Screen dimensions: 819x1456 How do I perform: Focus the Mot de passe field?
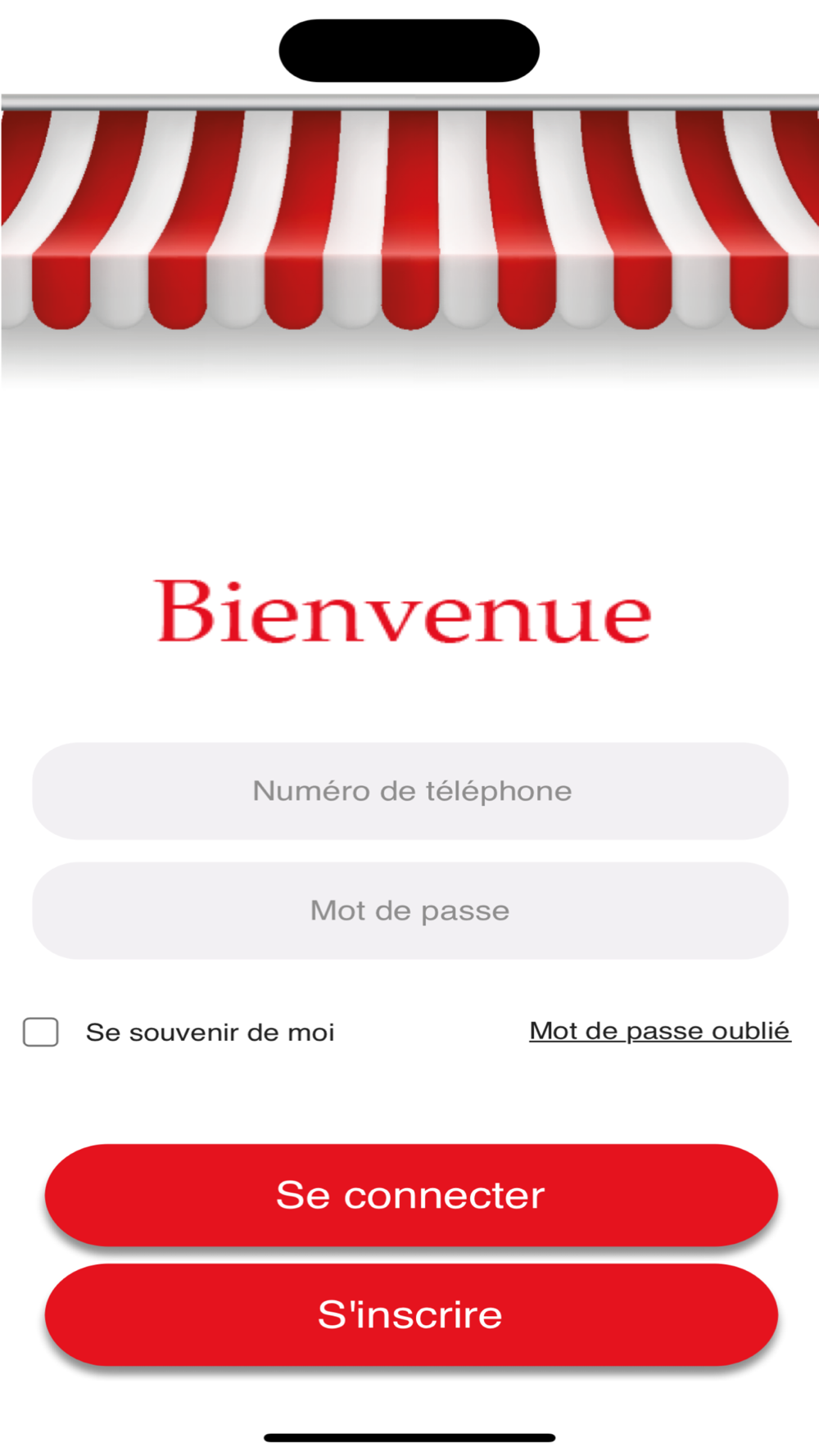(410, 911)
